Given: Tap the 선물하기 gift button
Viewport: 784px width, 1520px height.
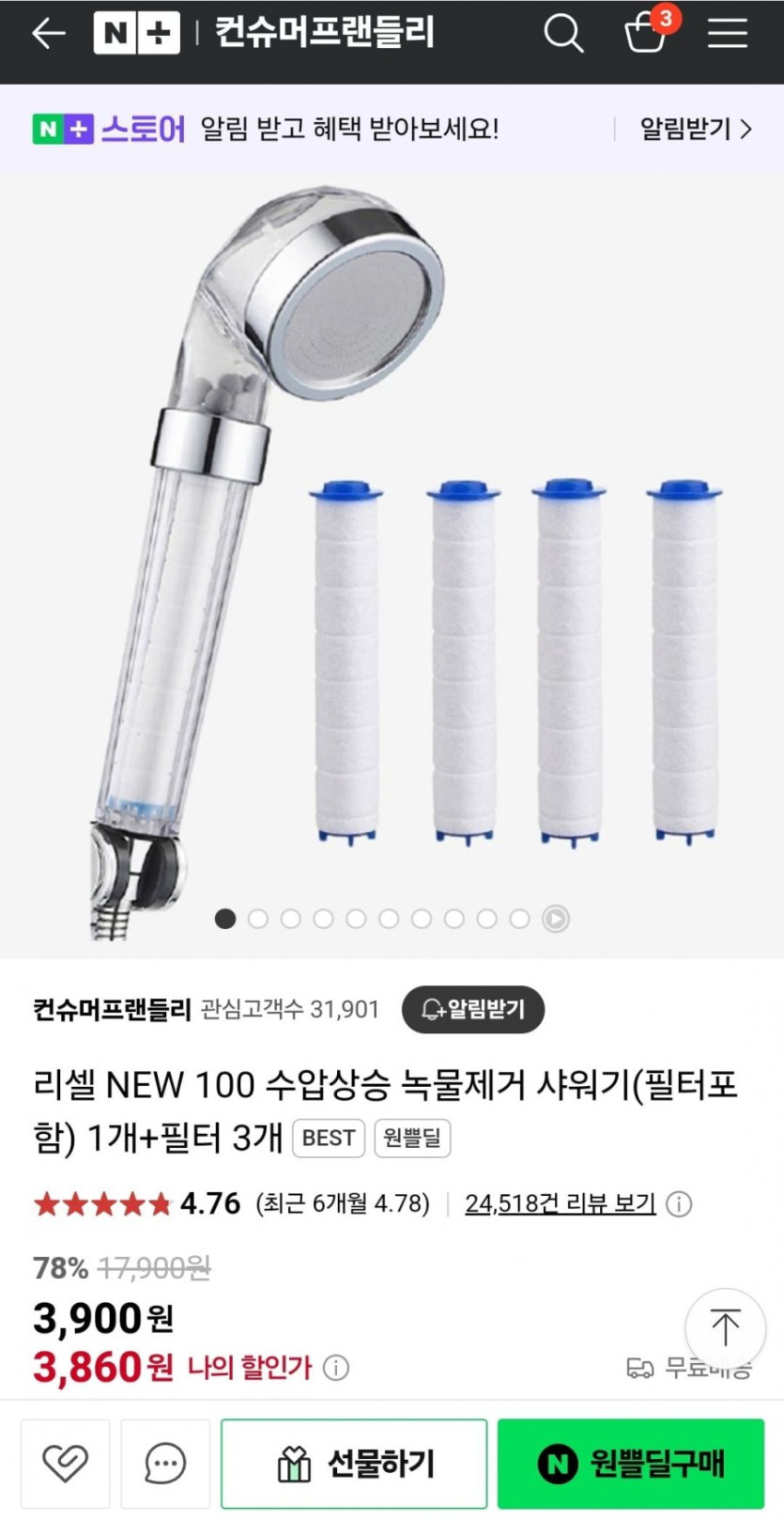Looking at the screenshot, I should pyautogui.click(x=354, y=1464).
